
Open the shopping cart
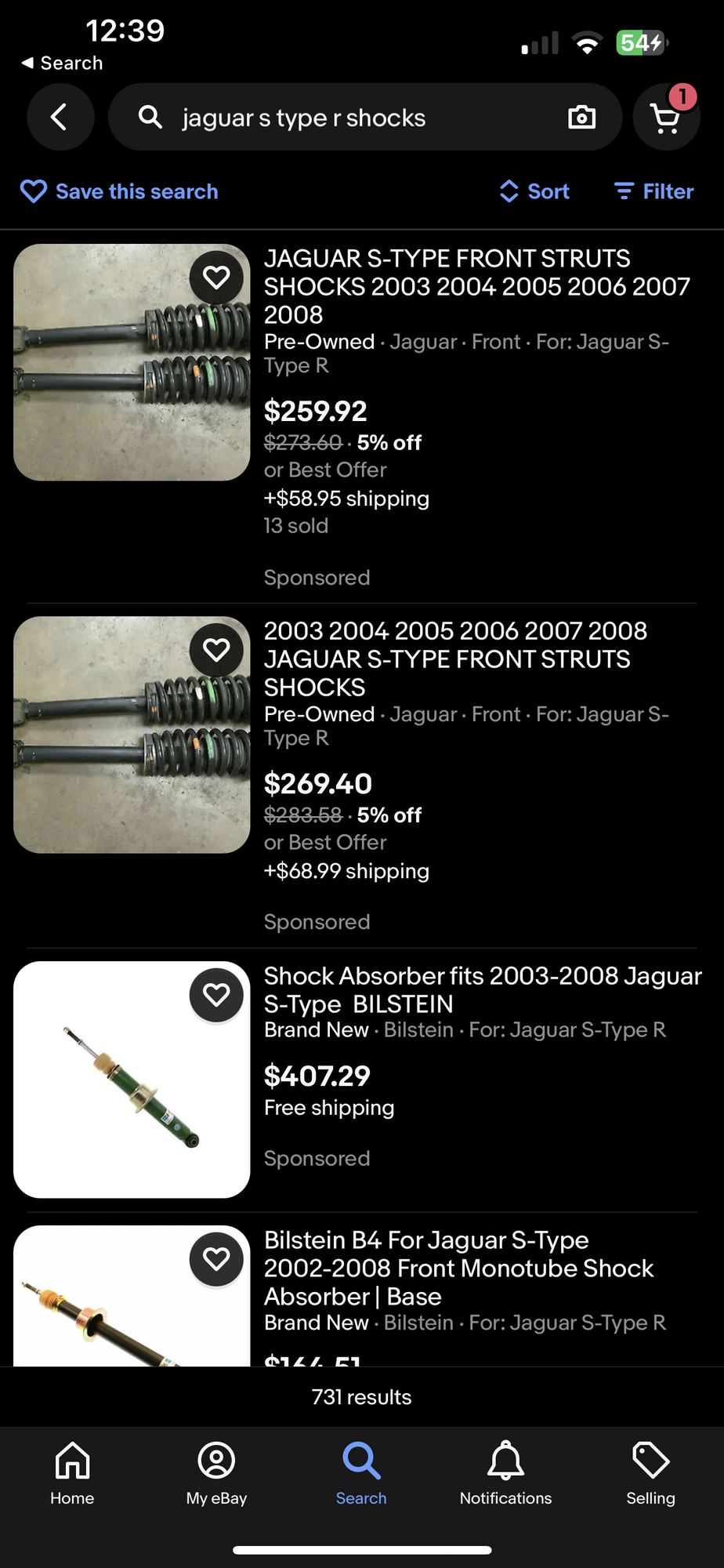pyautogui.click(x=666, y=118)
